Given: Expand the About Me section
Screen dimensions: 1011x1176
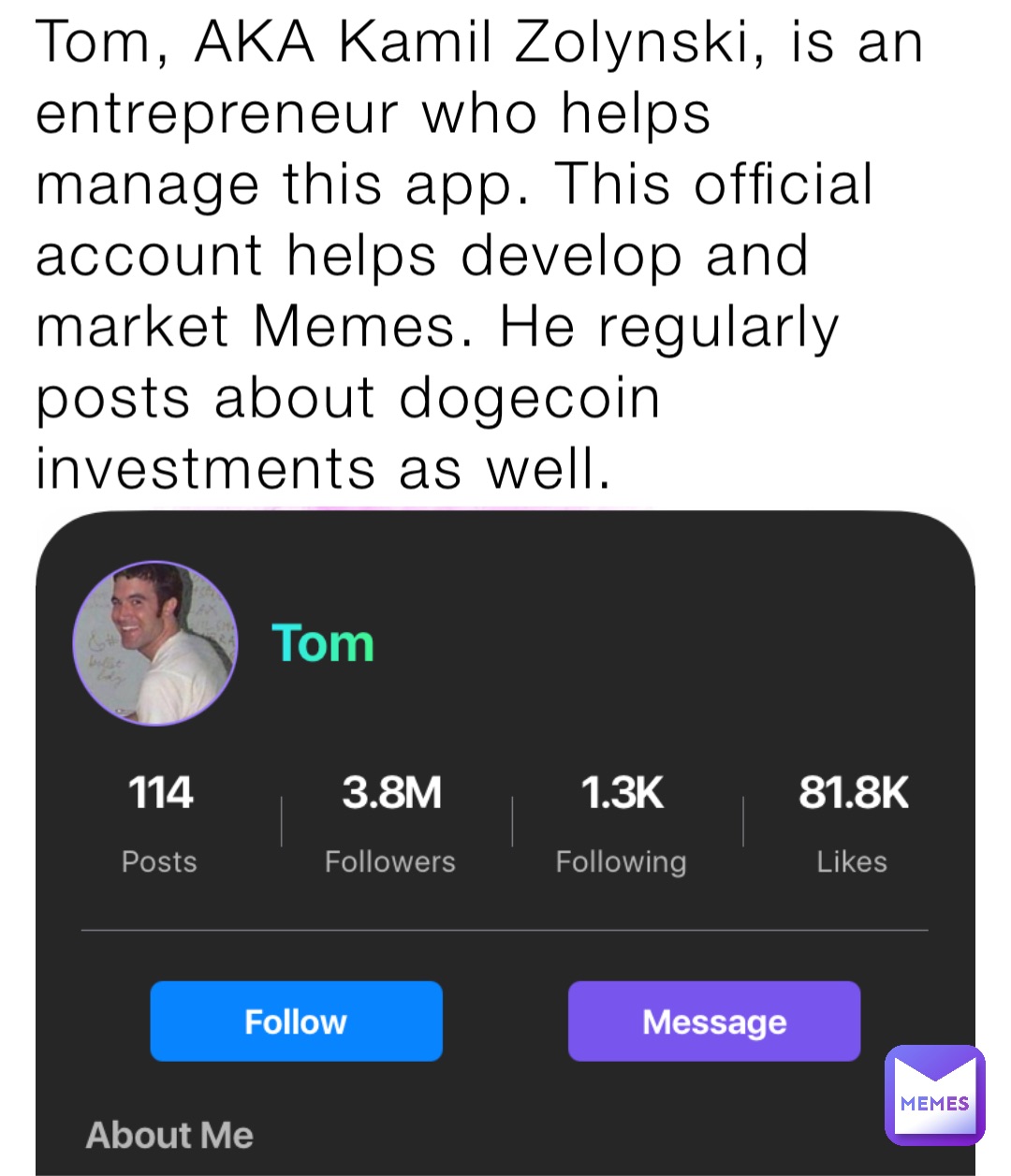Looking at the screenshot, I should coord(168,1135).
